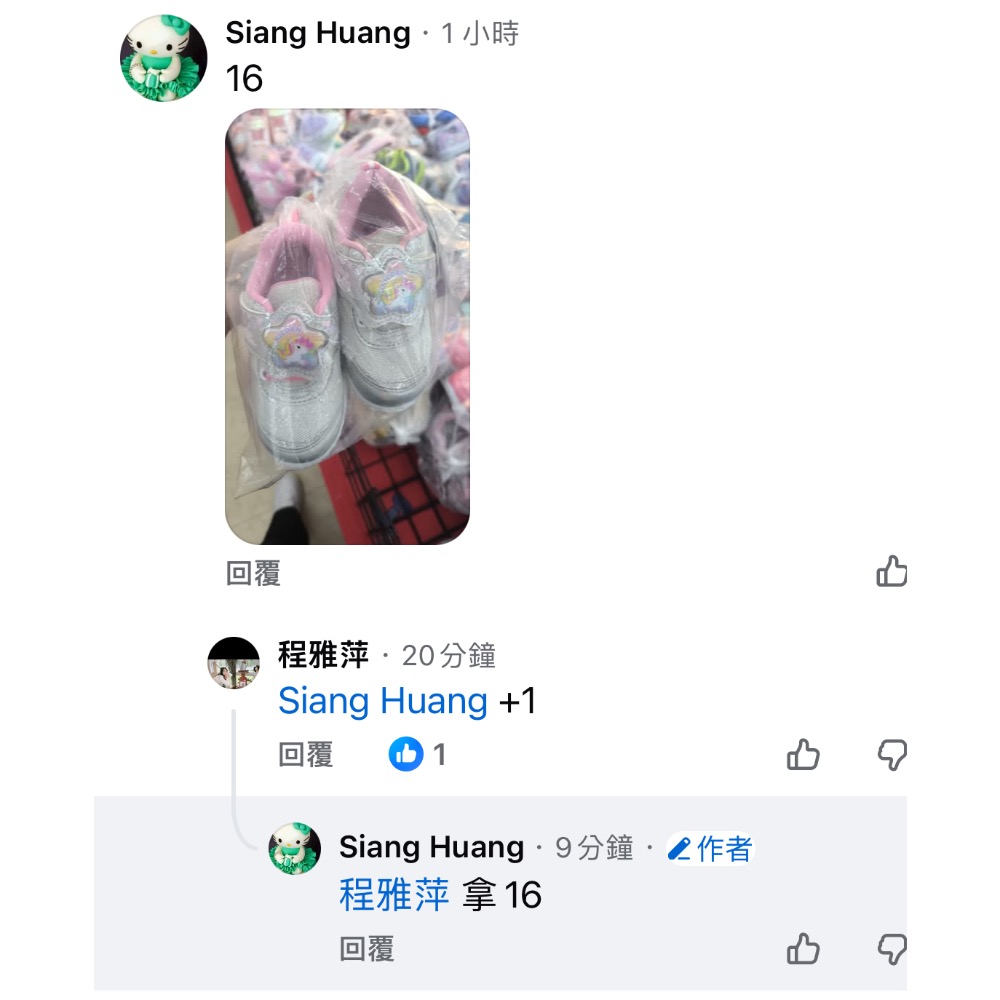This screenshot has height=1000, width=1000.
Task: Open 程雅萍's profile picture
Action: (234, 663)
